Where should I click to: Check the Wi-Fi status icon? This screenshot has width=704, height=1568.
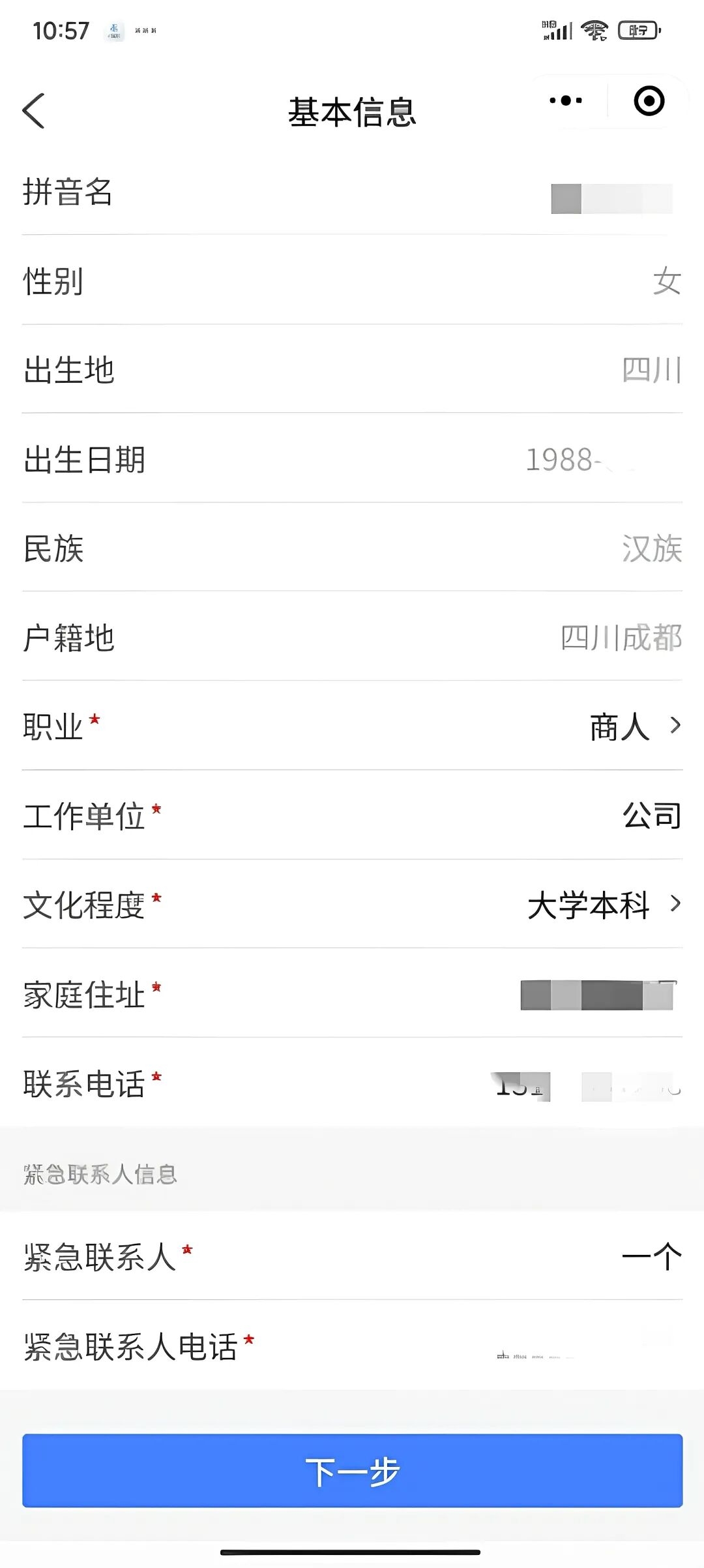click(x=594, y=29)
